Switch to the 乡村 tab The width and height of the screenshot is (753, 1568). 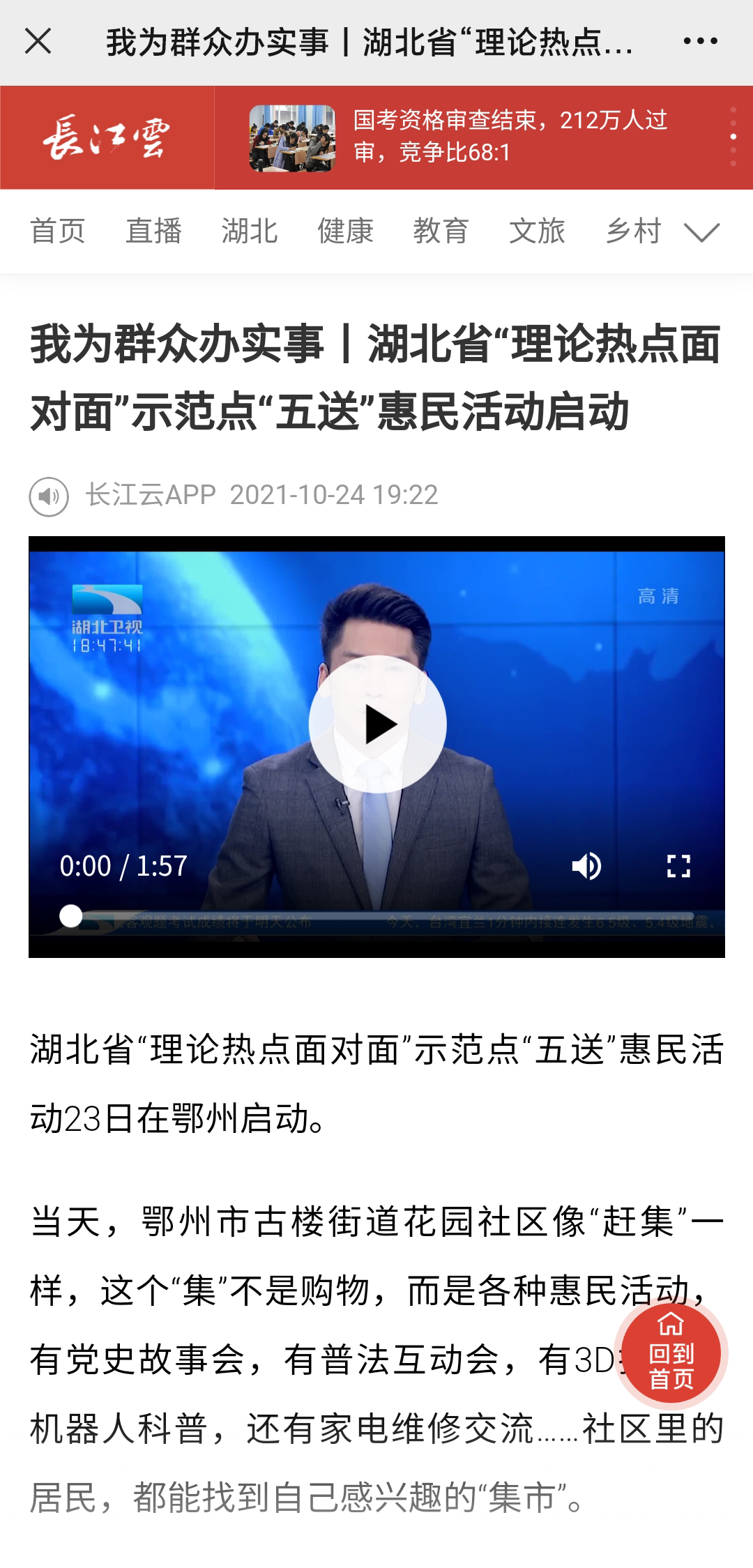click(x=632, y=231)
